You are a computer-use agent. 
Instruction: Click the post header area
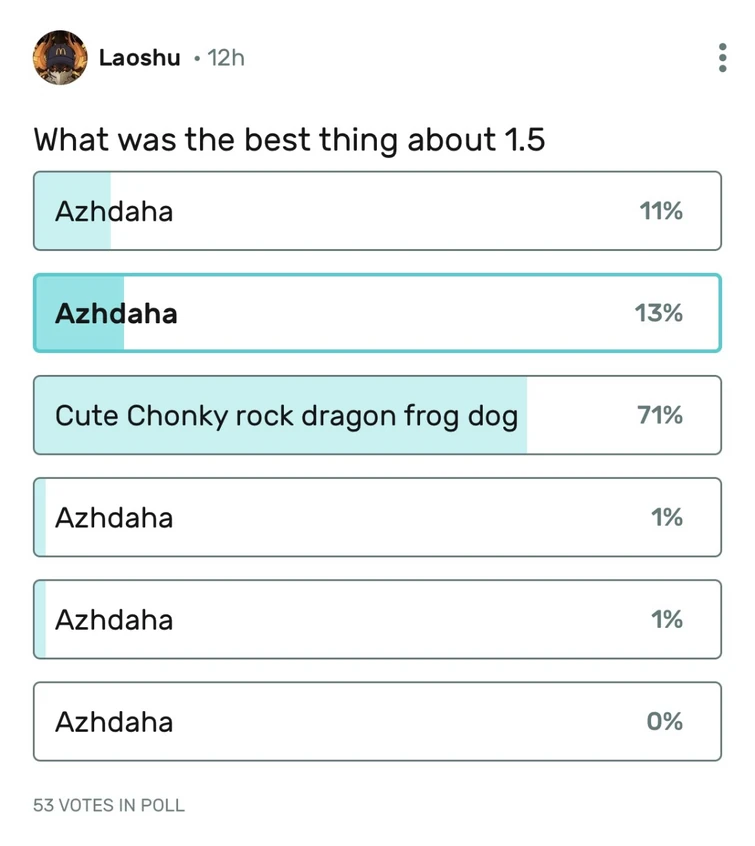(377, 58)
